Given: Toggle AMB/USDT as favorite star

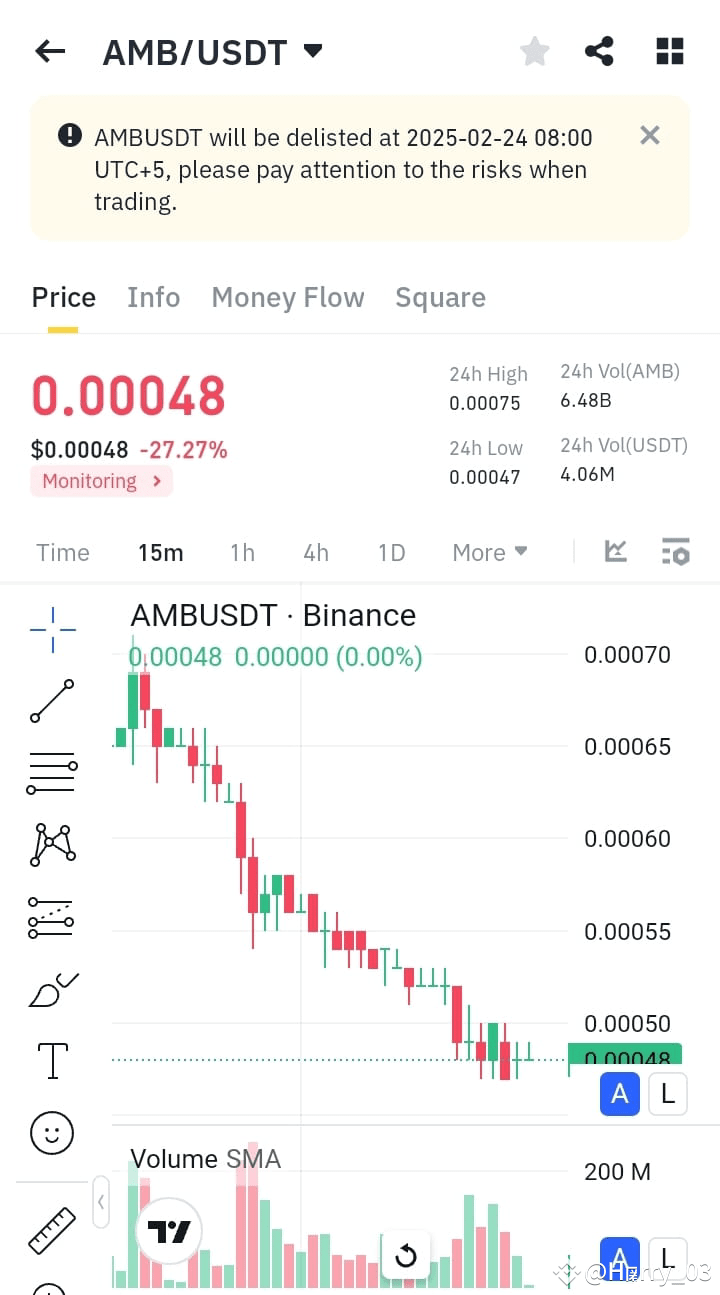Looking at the screenshot, I should [x=534, y=50].
